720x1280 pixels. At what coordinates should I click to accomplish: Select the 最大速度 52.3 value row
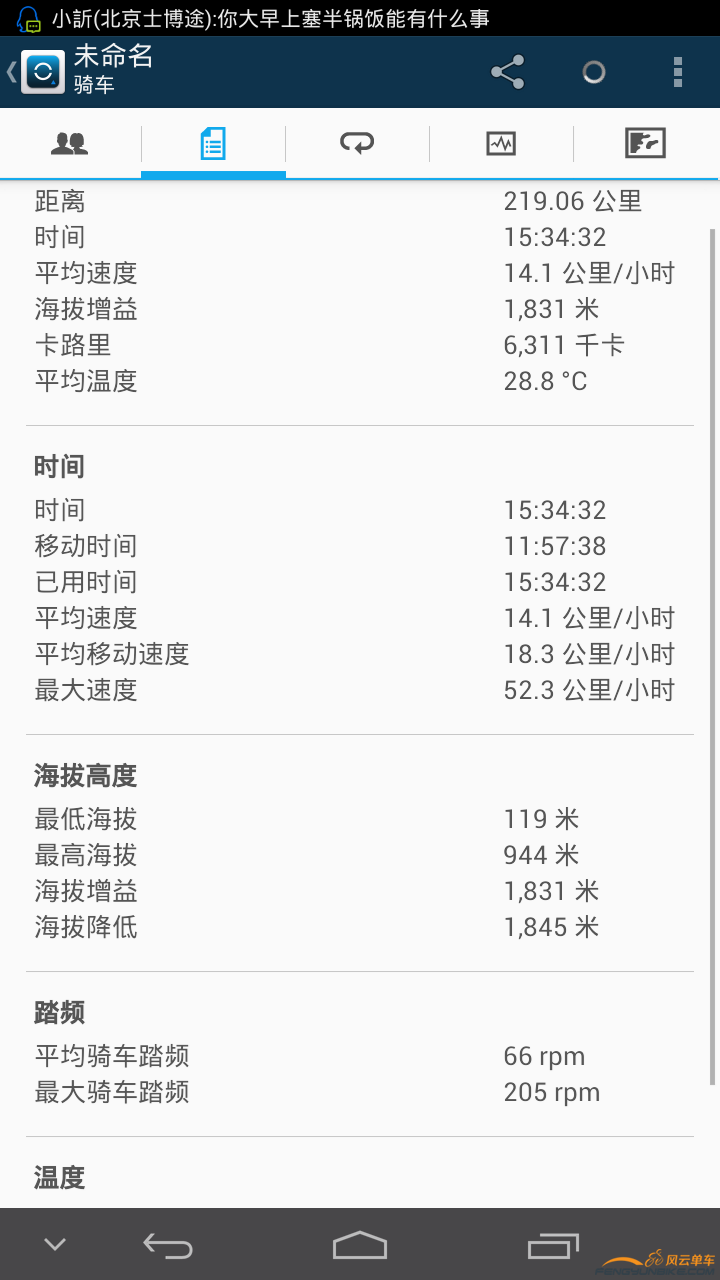[360, 690]
